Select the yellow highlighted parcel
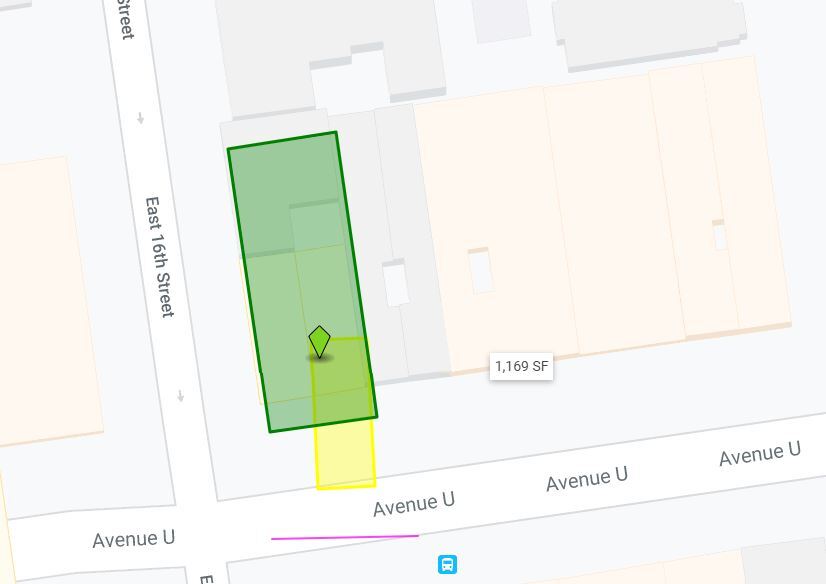 (345, 455)
